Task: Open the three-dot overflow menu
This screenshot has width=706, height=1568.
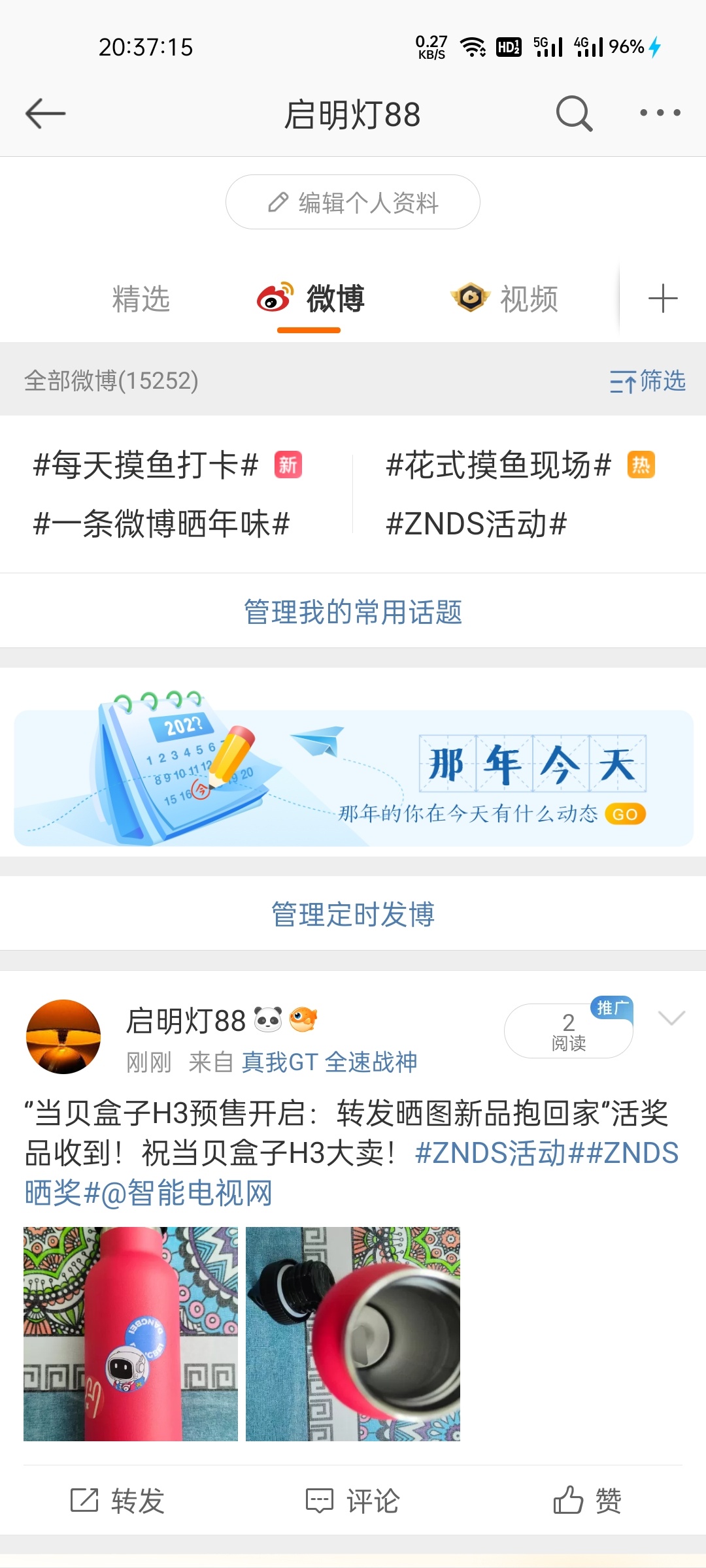Action: (x=660, y=113)
